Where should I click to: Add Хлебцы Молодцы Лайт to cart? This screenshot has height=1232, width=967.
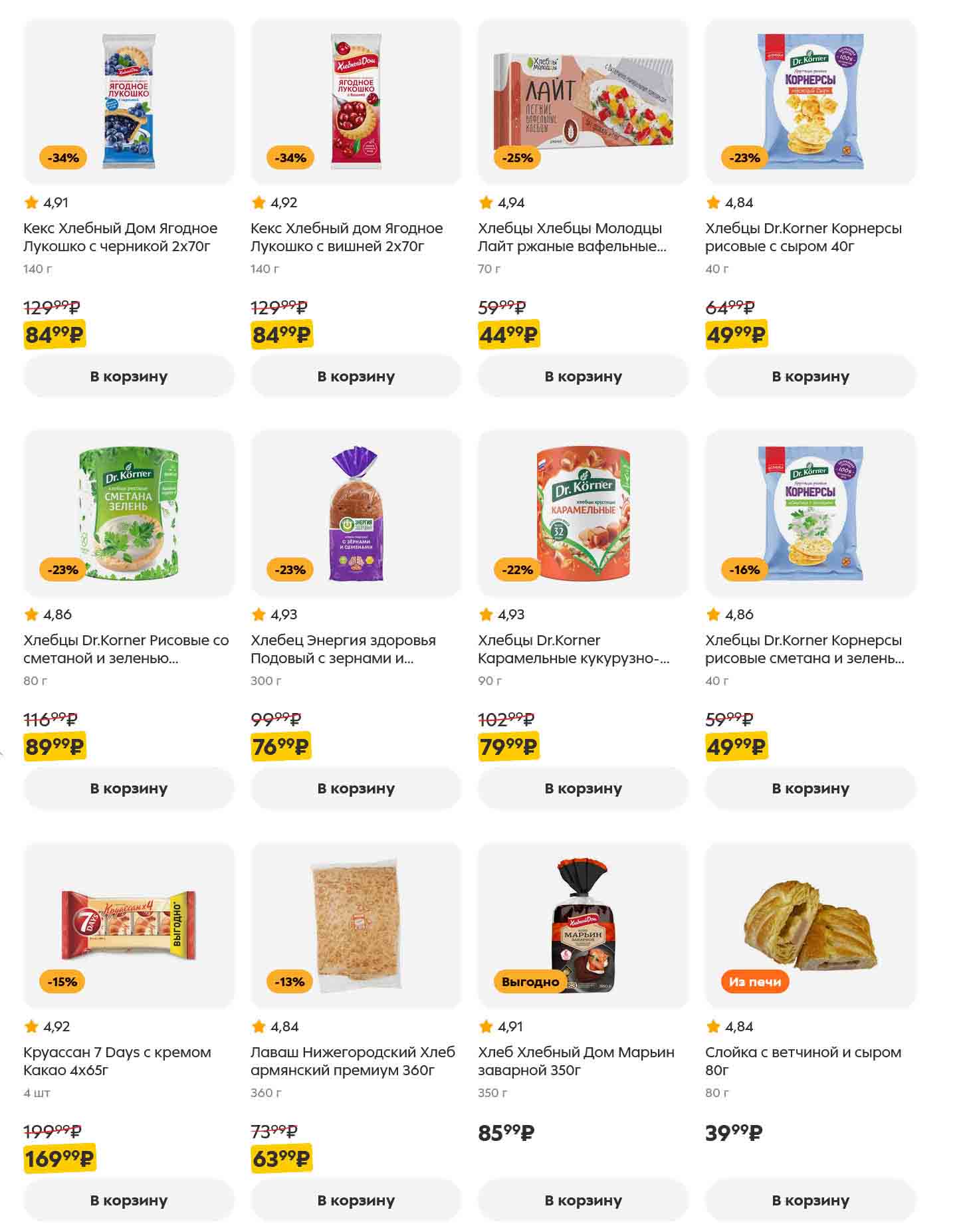[x=584, y=376]
